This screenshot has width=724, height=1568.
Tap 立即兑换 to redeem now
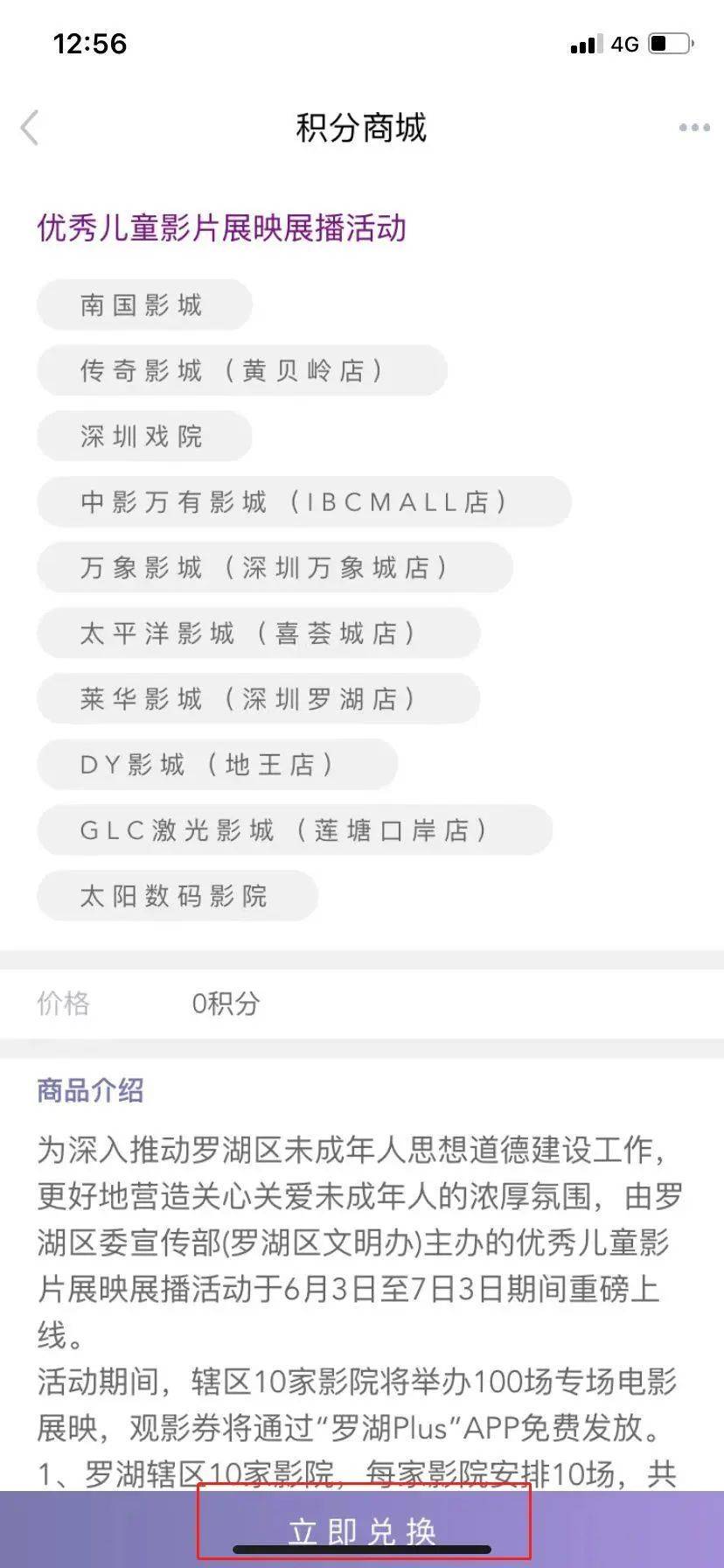click(362, 1530)
